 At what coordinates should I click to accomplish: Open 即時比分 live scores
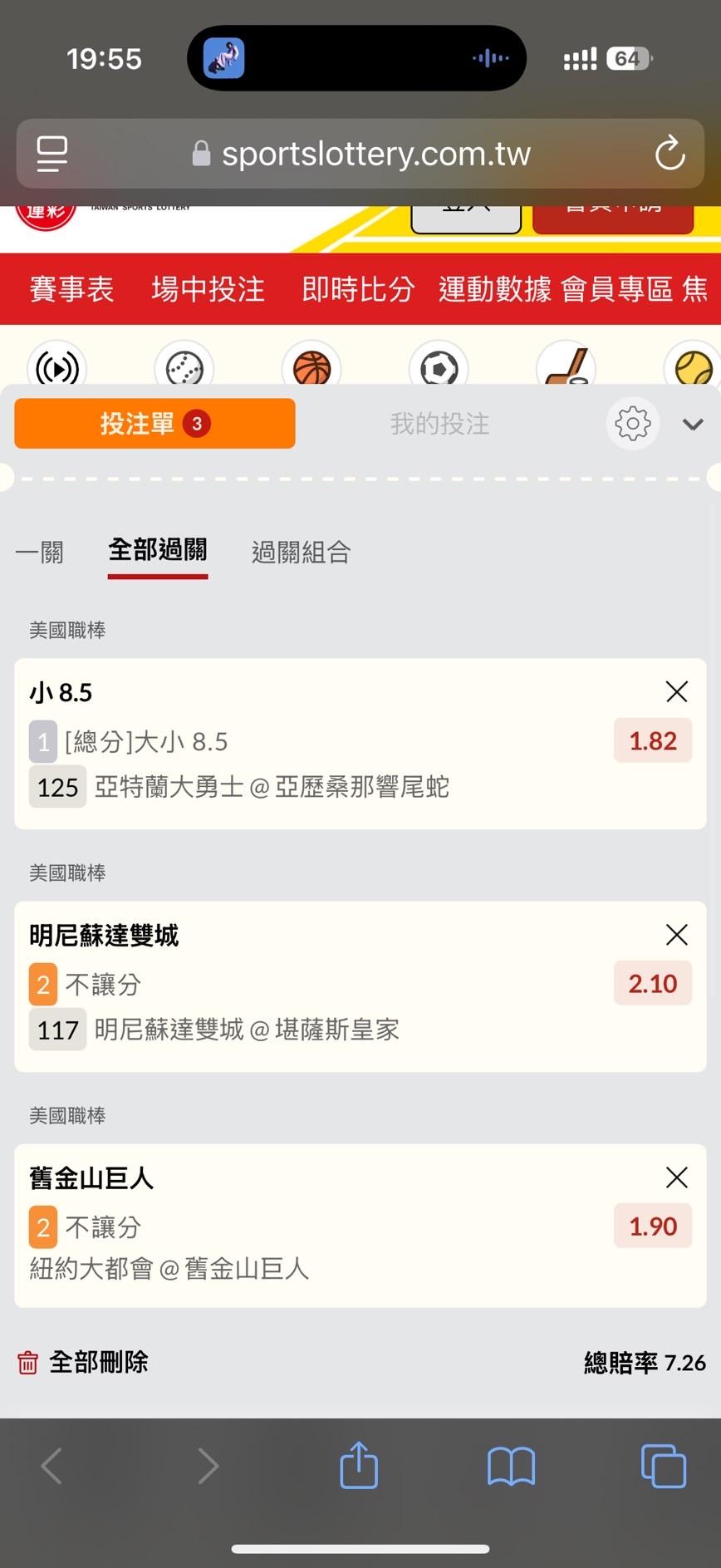click(x=358, y=289)
